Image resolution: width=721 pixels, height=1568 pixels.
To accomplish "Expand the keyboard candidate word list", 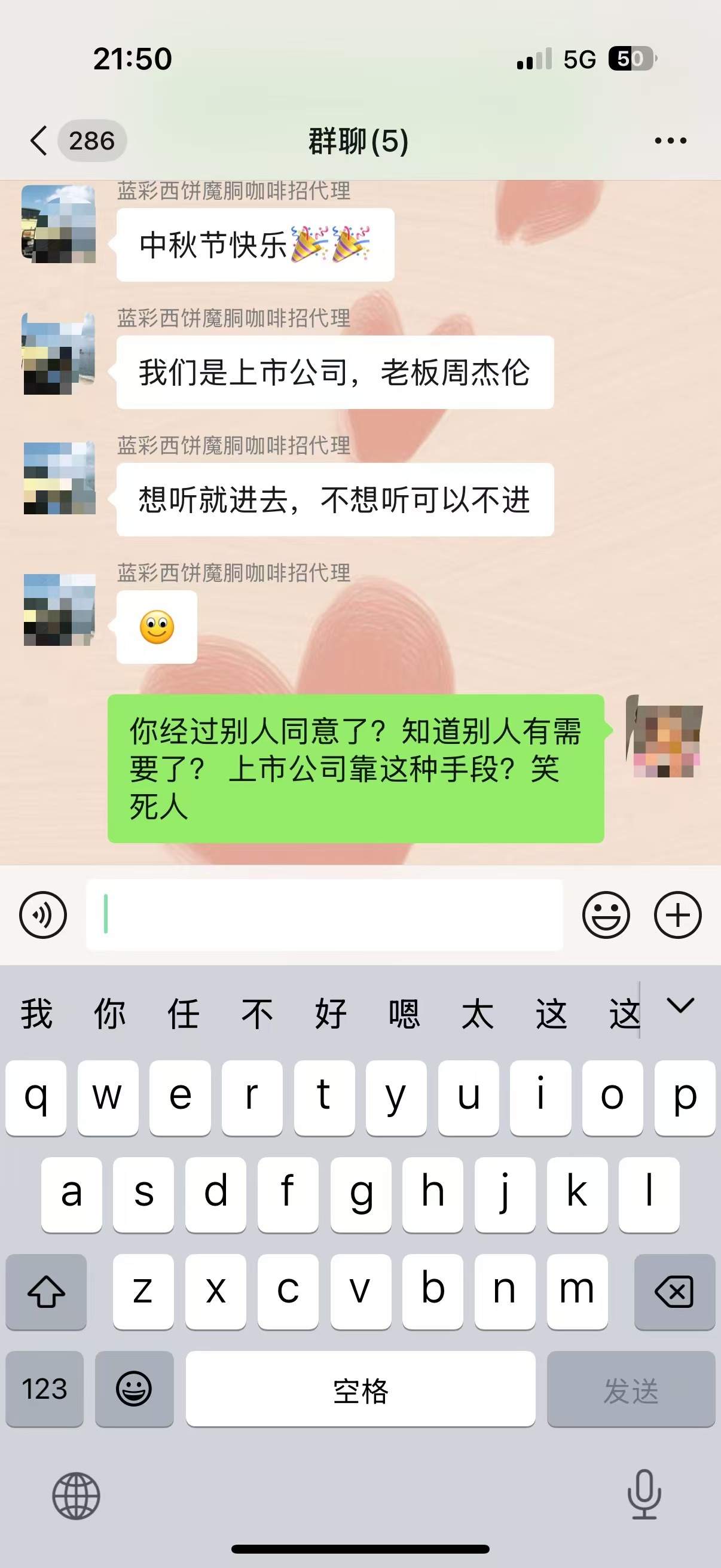I will [680, 1006].
